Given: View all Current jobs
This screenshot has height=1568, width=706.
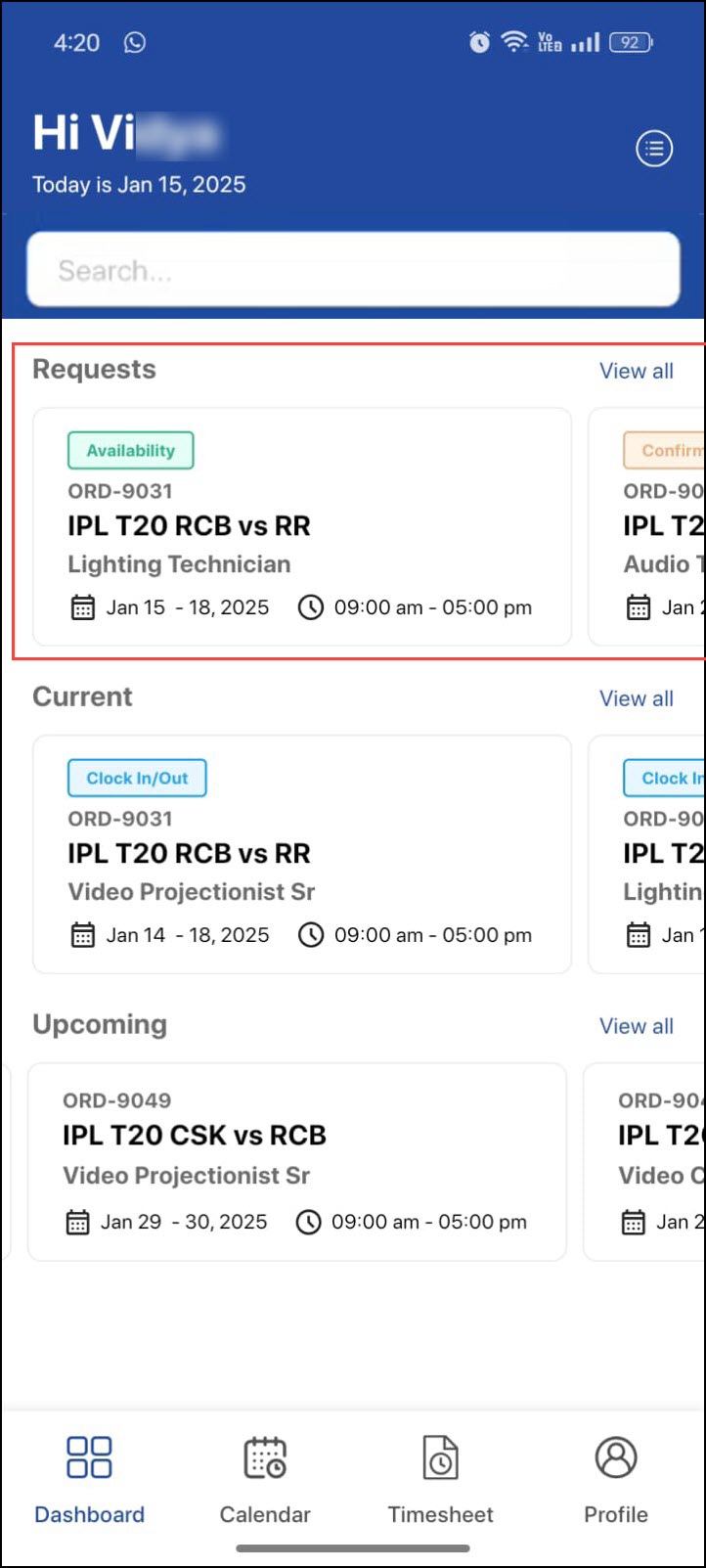Looking at the screenshot, I should 636,698.
